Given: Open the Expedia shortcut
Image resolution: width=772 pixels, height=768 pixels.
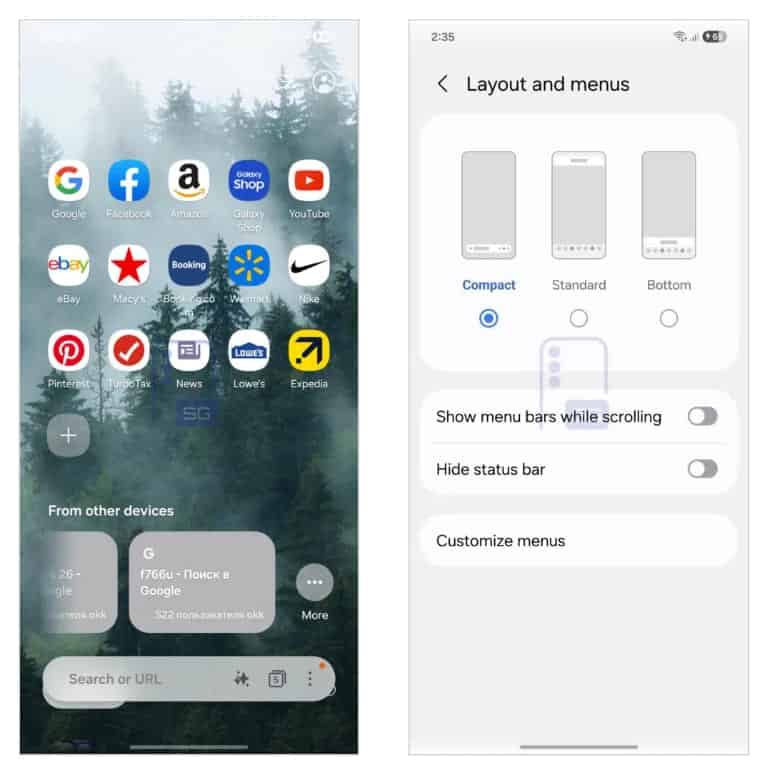Looking at the screenshot, I should coord(309,351).
